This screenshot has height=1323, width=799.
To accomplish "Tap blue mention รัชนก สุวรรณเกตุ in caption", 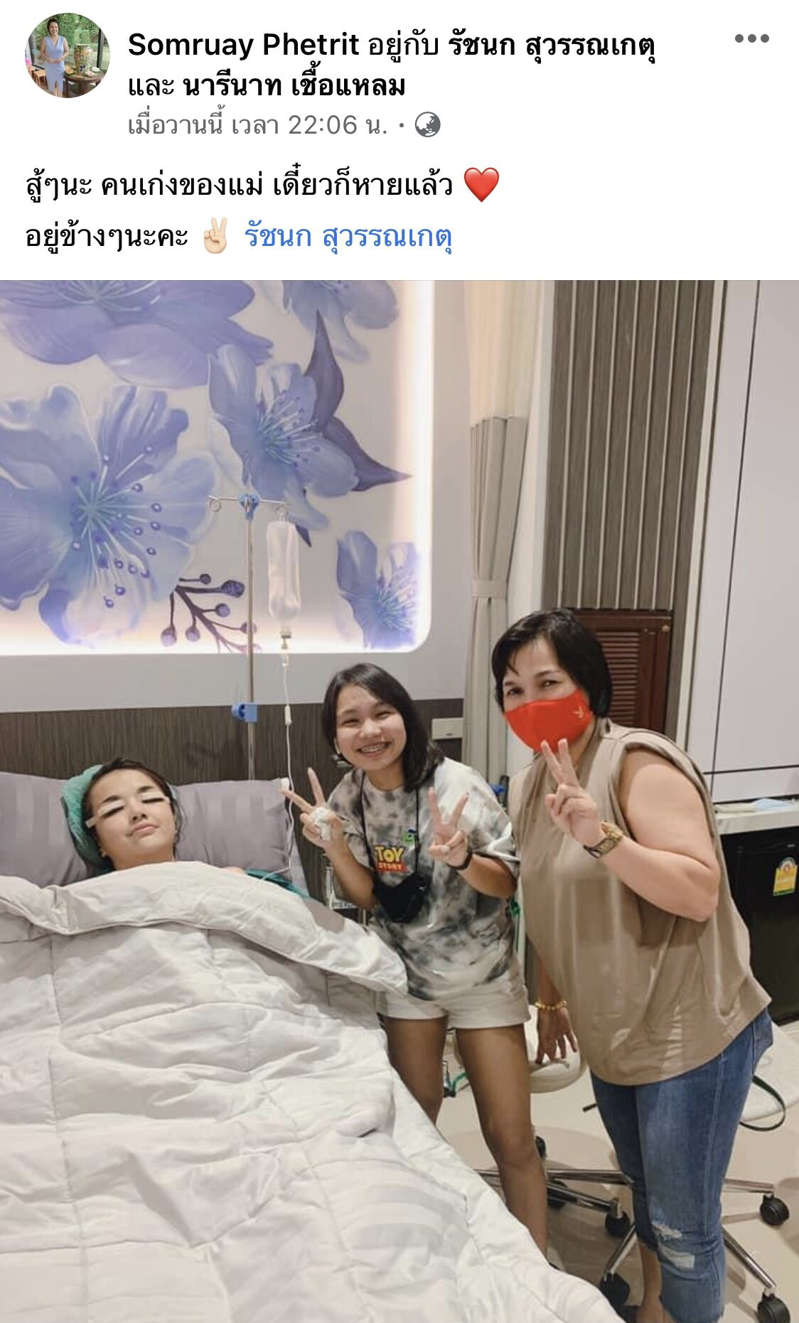I will (x=348, y=237).
